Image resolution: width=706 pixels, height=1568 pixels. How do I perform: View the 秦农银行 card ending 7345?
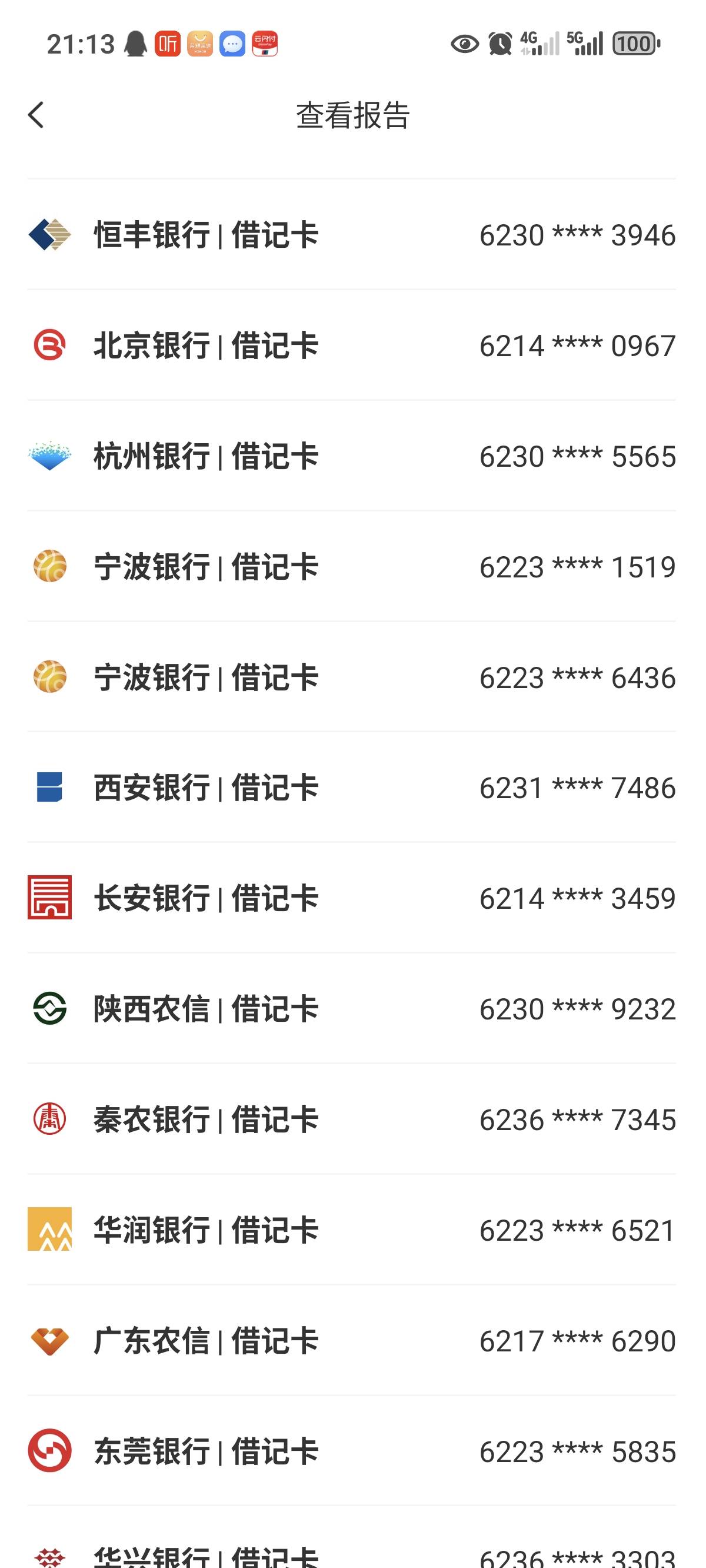click(352, 1120)
